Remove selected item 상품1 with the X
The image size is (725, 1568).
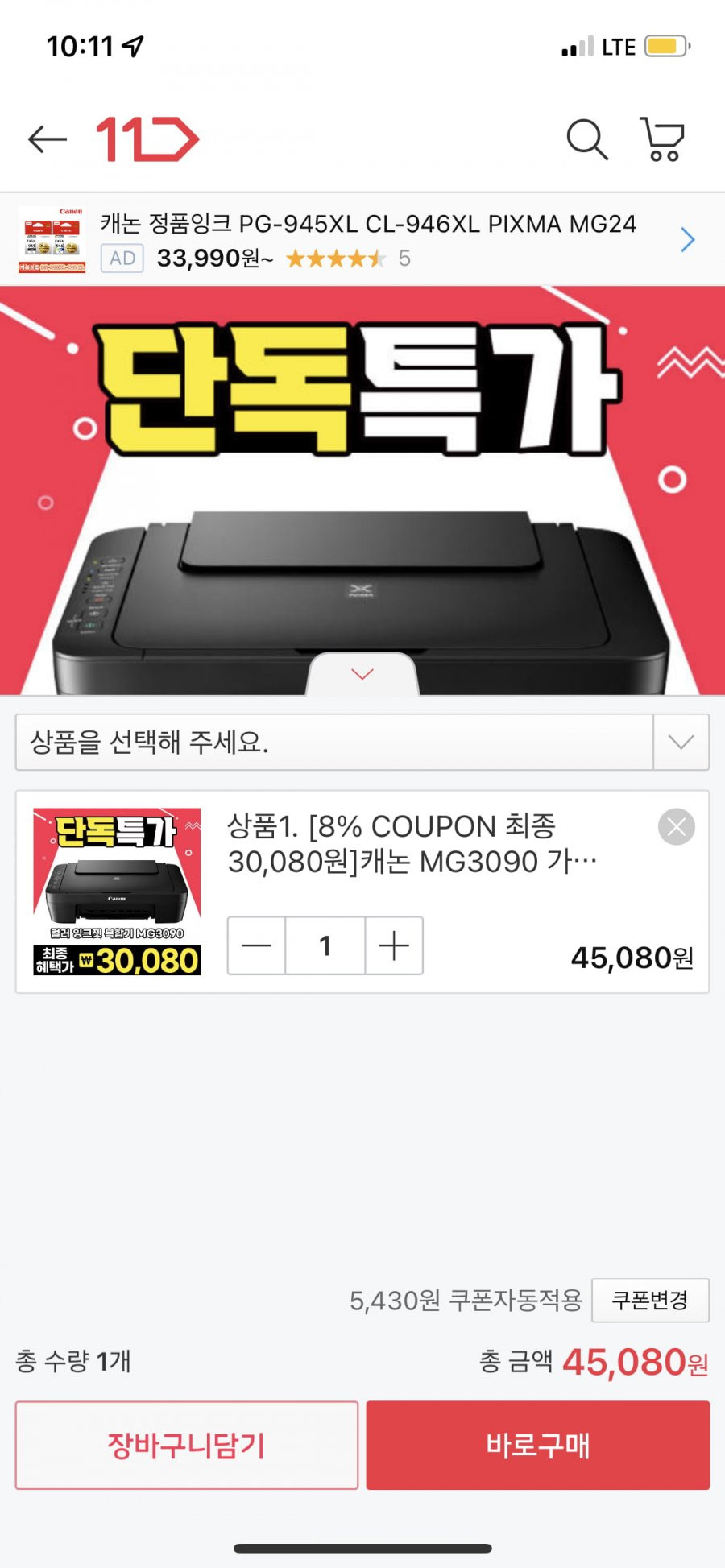[677, 826]
